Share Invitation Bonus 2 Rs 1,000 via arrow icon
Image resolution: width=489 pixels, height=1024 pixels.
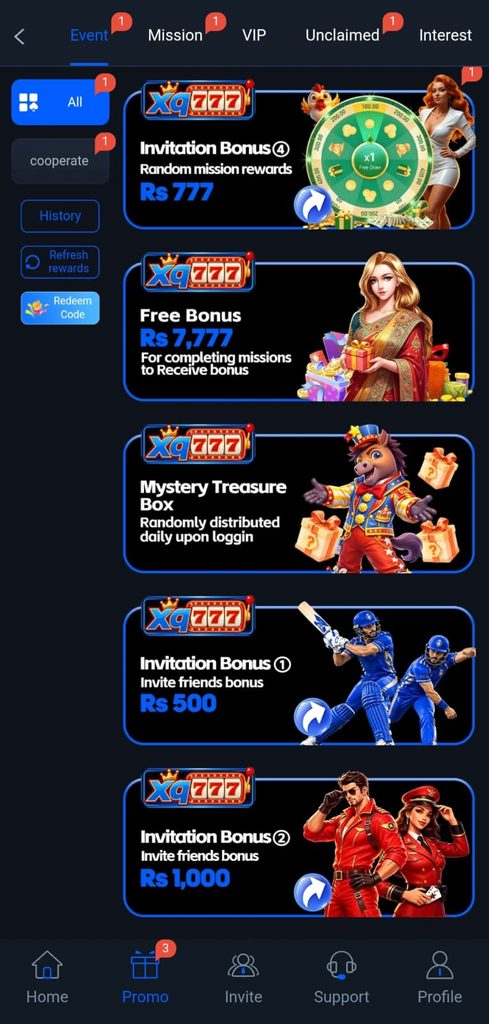click(313, 891)
